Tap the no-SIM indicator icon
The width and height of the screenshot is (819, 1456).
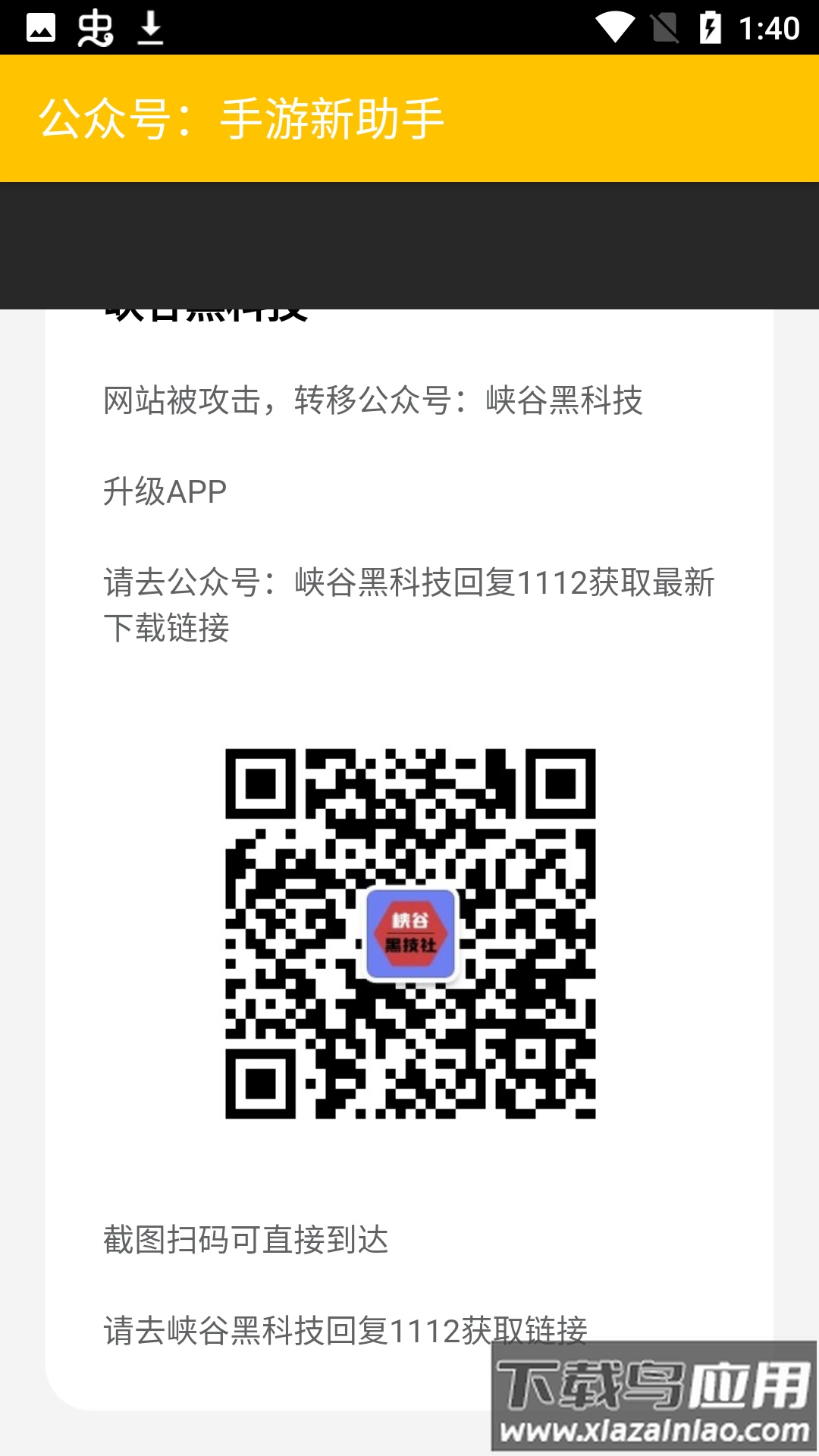click(x=666, y=29)
